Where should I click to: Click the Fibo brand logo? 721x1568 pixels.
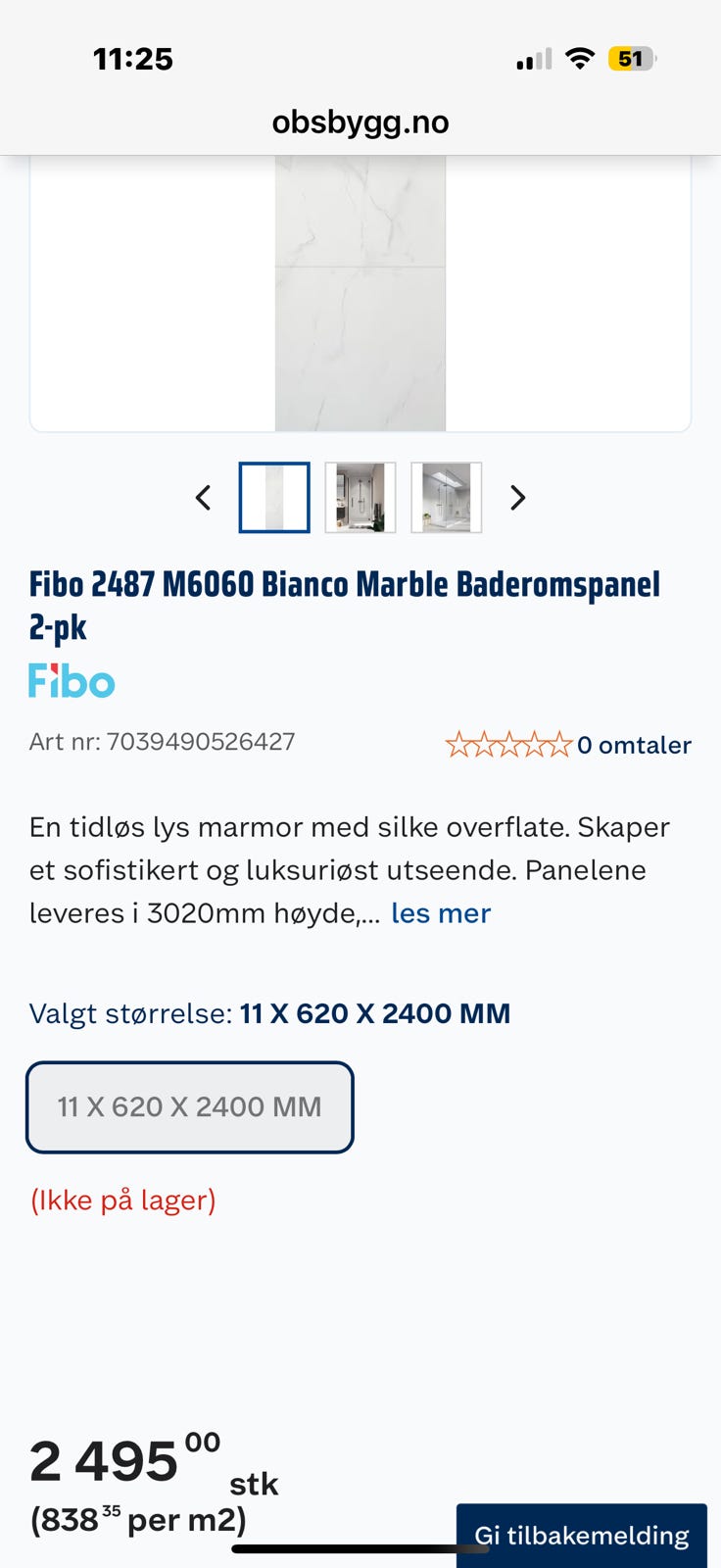(72, 682)
